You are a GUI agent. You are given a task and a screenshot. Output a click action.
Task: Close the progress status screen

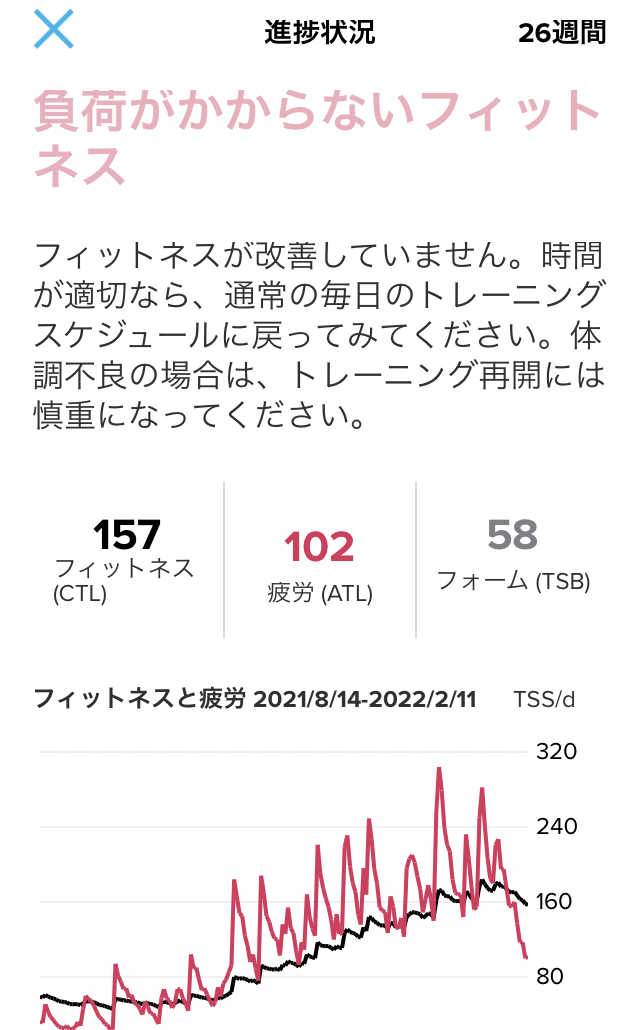tap(53, 30)
